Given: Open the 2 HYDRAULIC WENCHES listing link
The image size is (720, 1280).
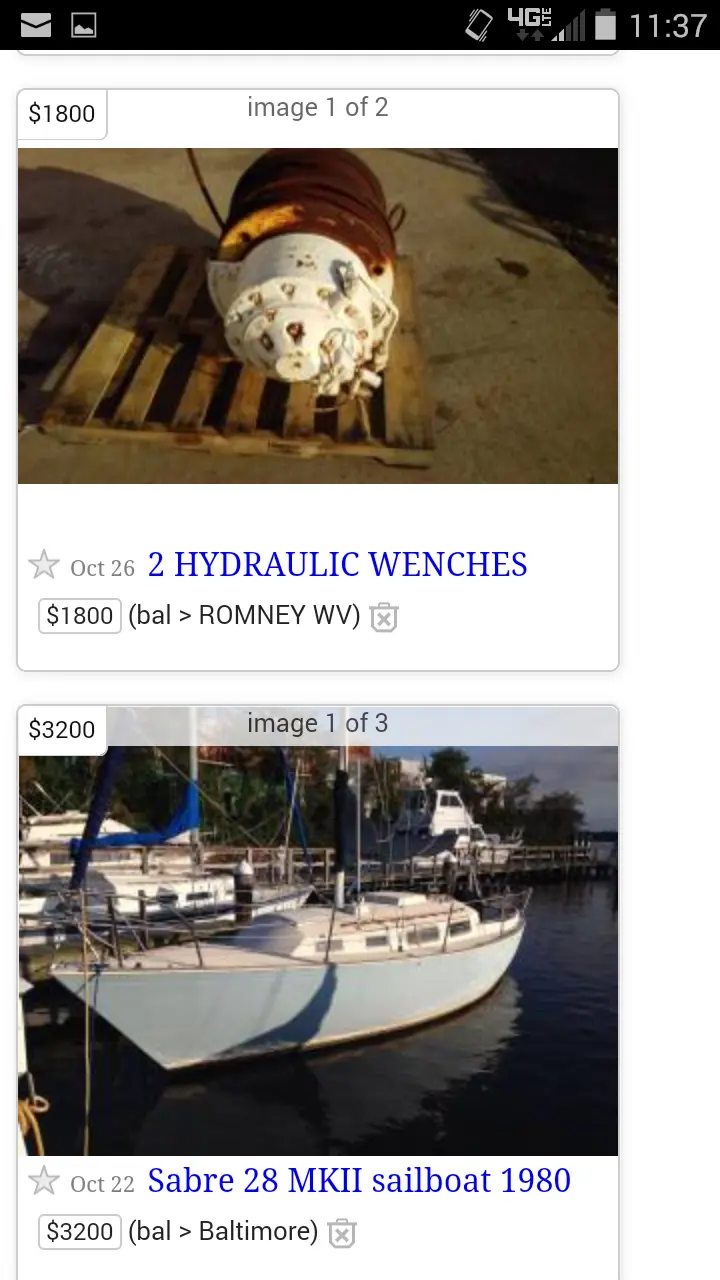Looking at the screenshot, I should (338, 565).
